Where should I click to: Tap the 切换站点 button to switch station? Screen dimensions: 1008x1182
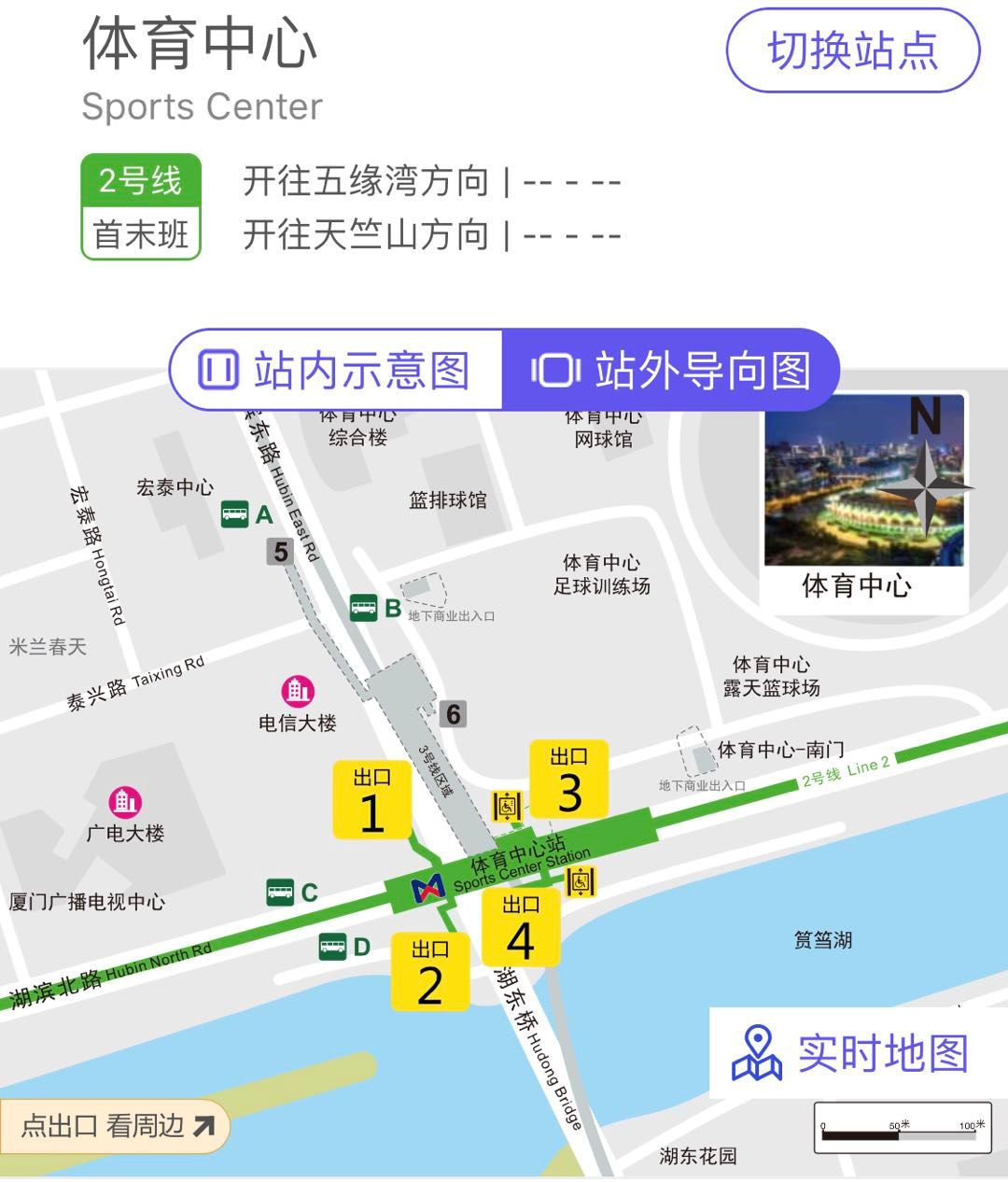click(852, 51)
